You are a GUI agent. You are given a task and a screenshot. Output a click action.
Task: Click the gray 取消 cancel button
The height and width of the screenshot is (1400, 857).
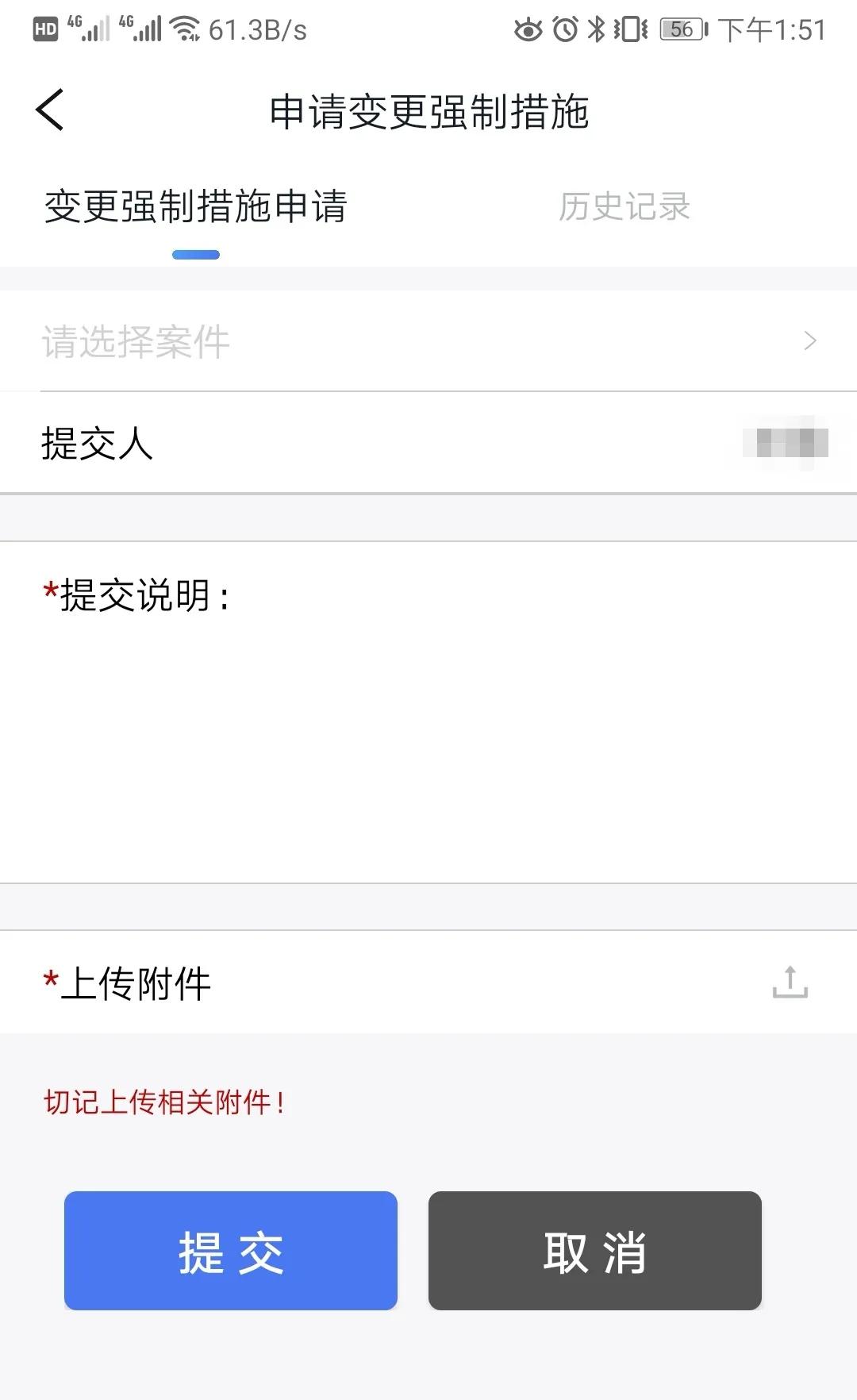[594, 1251]
